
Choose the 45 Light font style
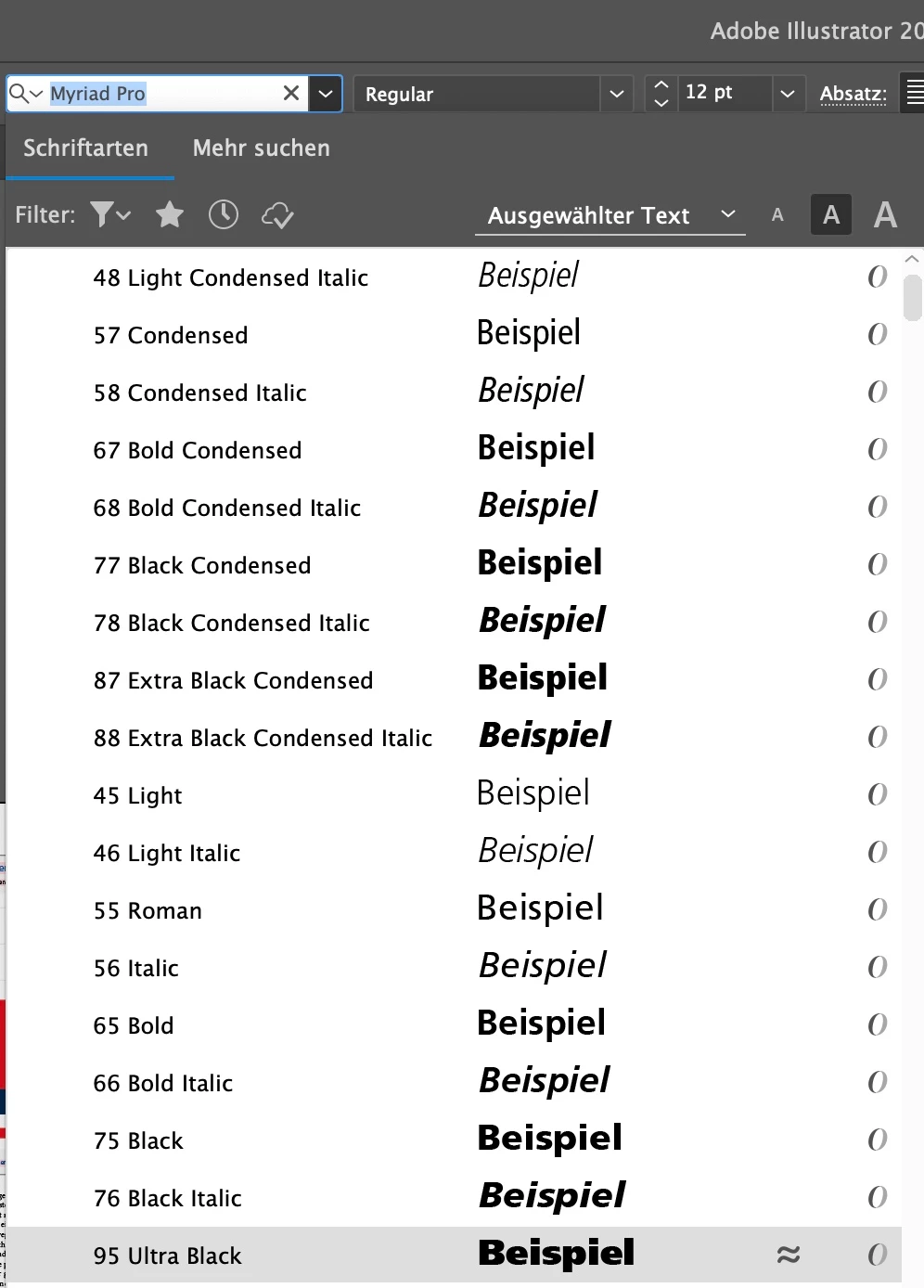[137, 795]
